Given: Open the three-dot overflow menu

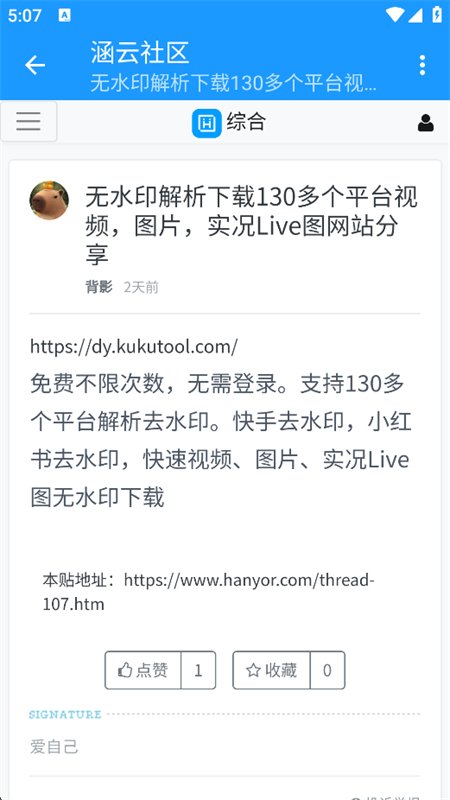Looking at the screenshot, I should click(x=422, y=65).
